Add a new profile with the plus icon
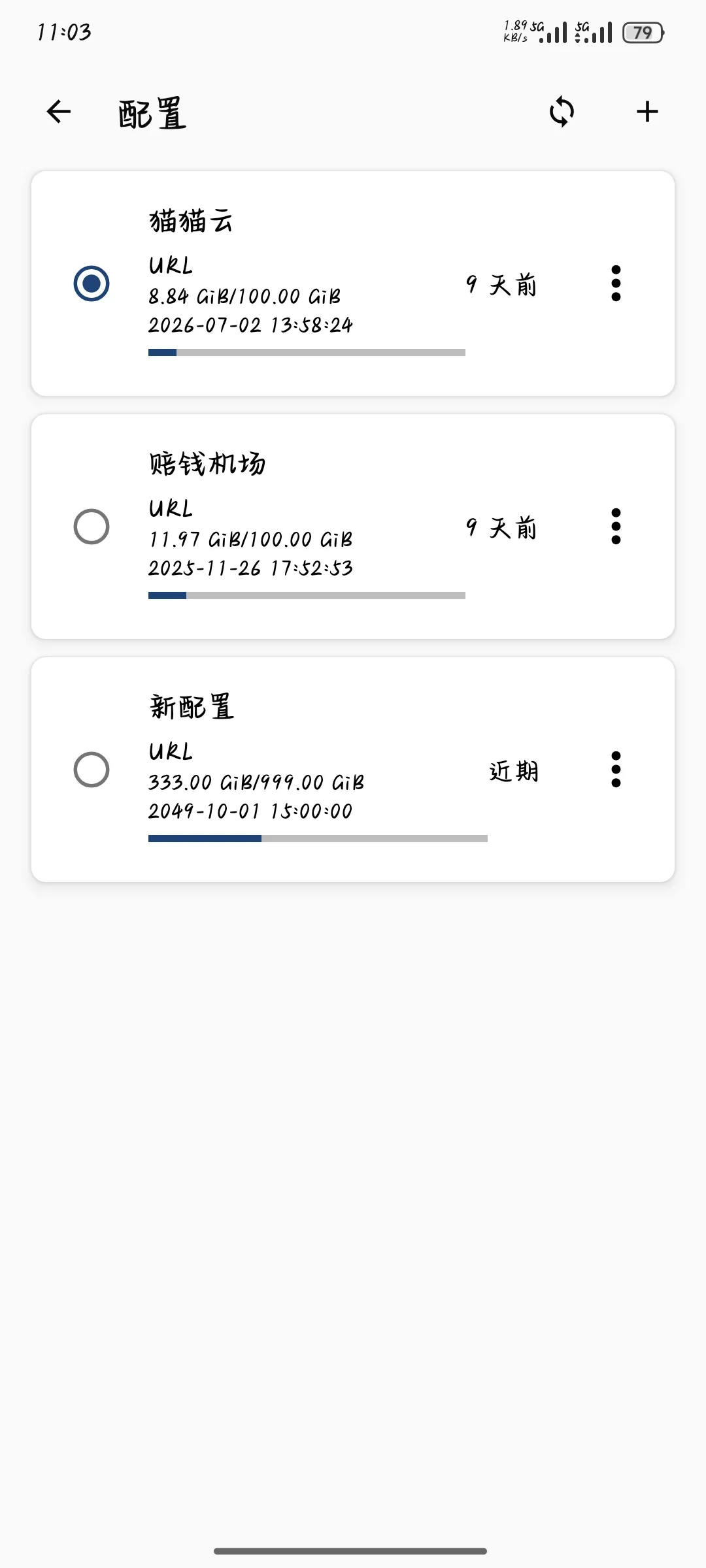Screen dimensions: 706x1568 pos(647,112)
